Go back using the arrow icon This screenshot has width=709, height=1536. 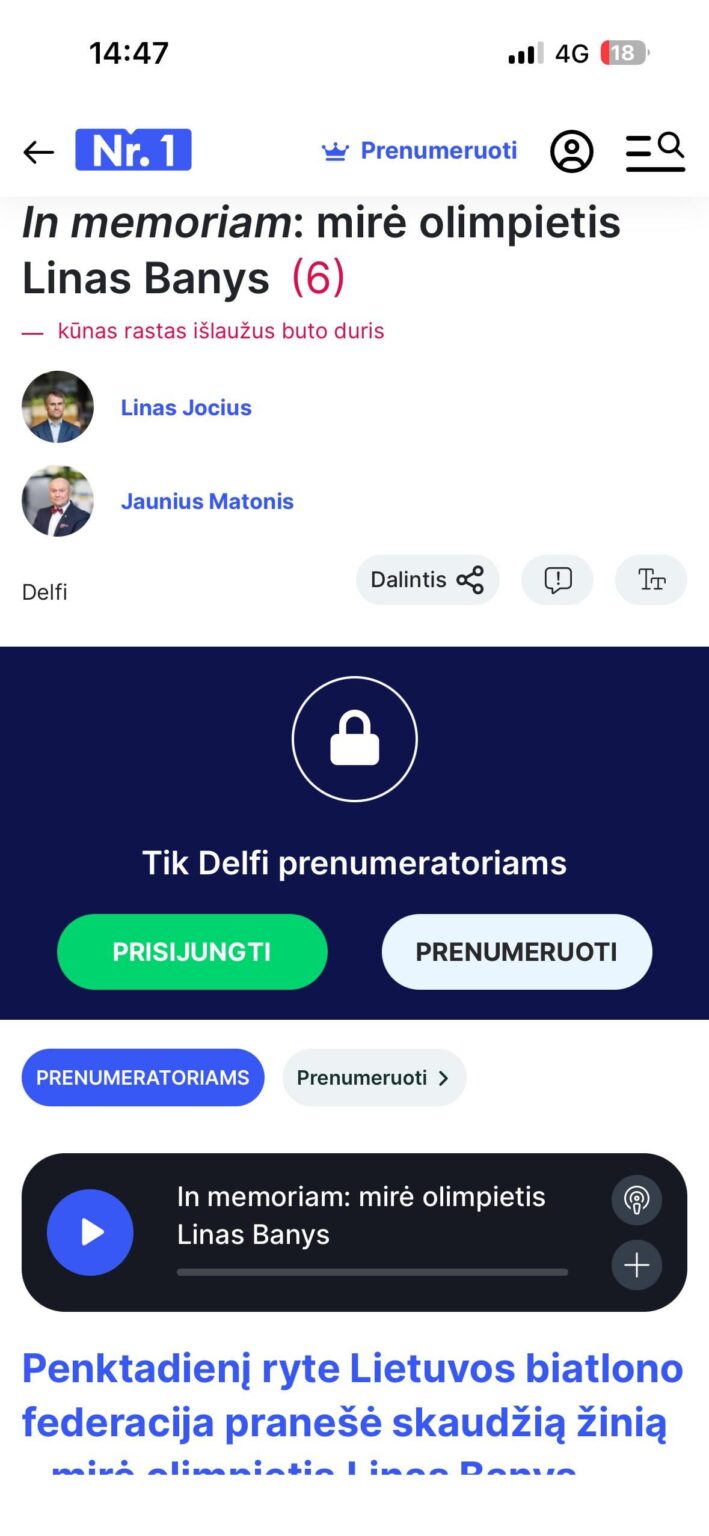(38, 151)
